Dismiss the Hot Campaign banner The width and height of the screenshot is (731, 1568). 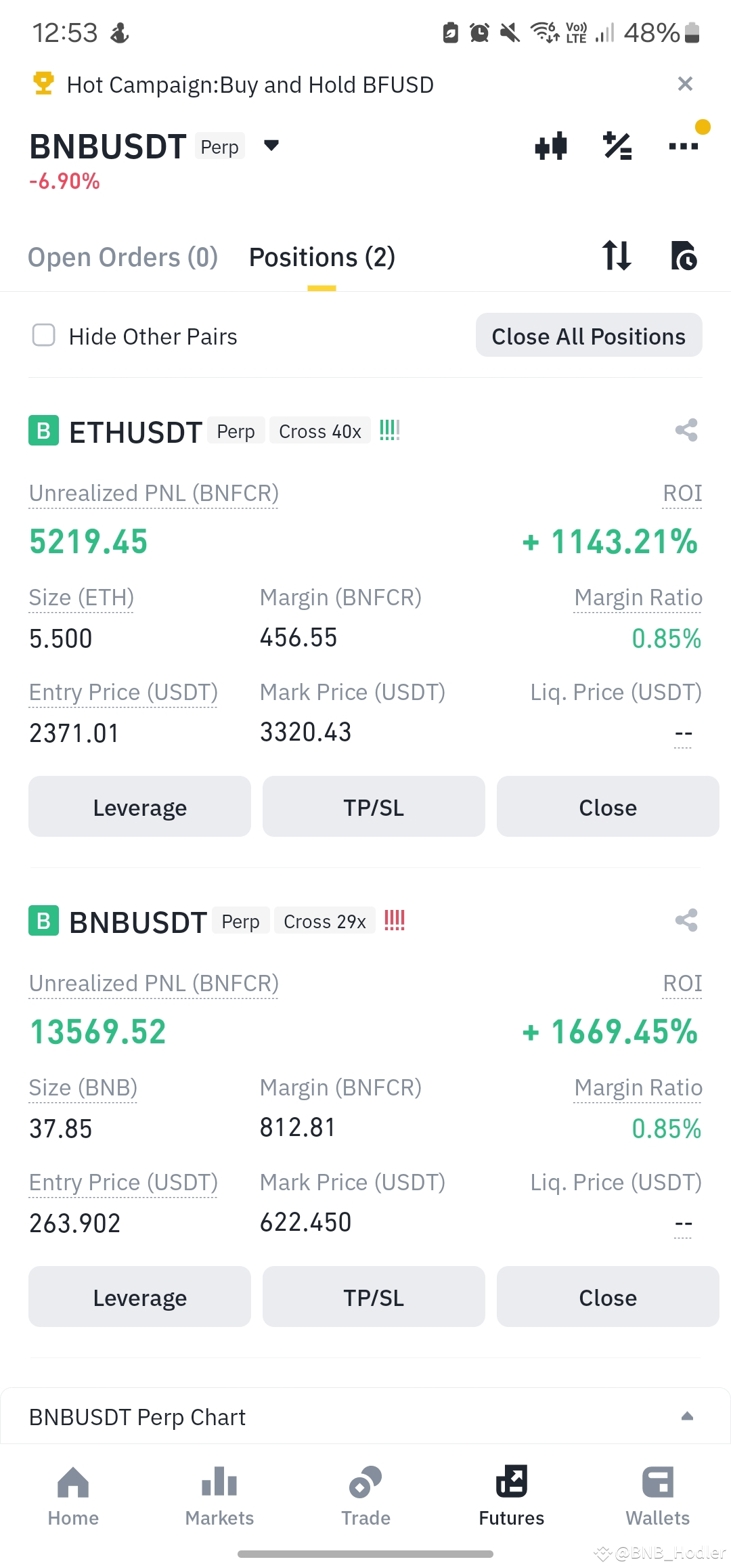tap(685, 83)
